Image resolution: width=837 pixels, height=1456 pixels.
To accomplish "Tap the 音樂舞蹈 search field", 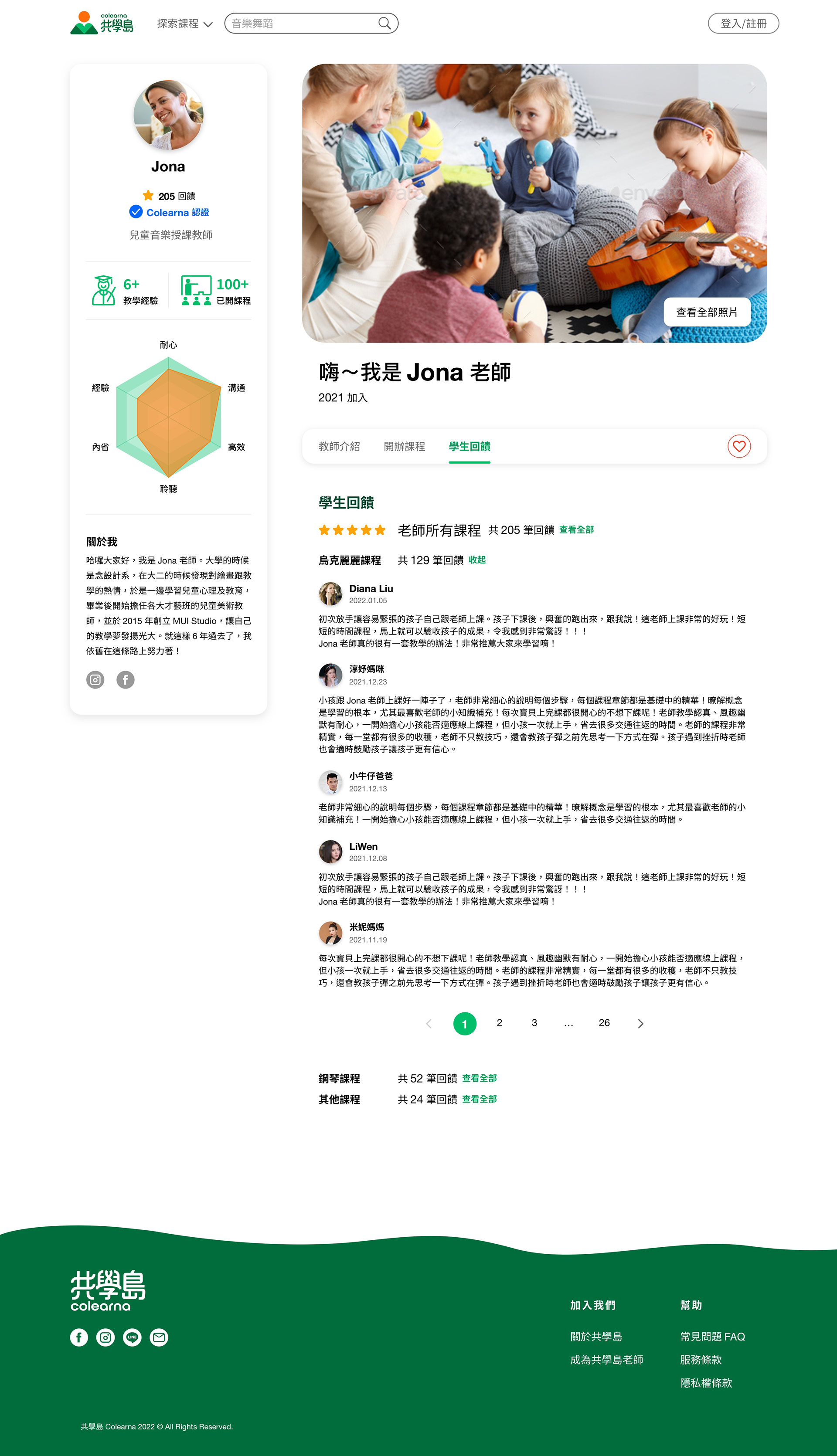I will [311, 24].
